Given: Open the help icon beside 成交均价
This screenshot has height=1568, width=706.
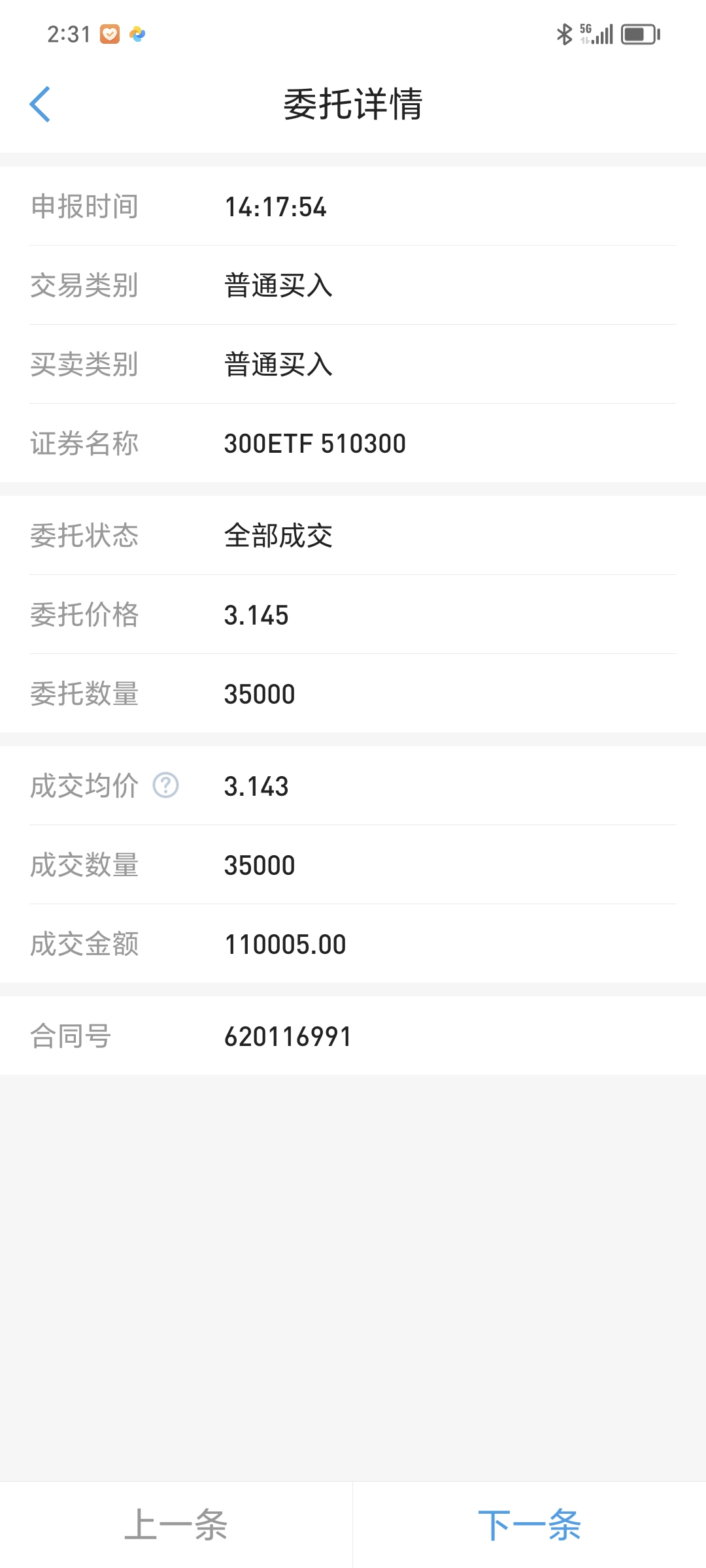Looking at the screenshot, I should point(166,785).
